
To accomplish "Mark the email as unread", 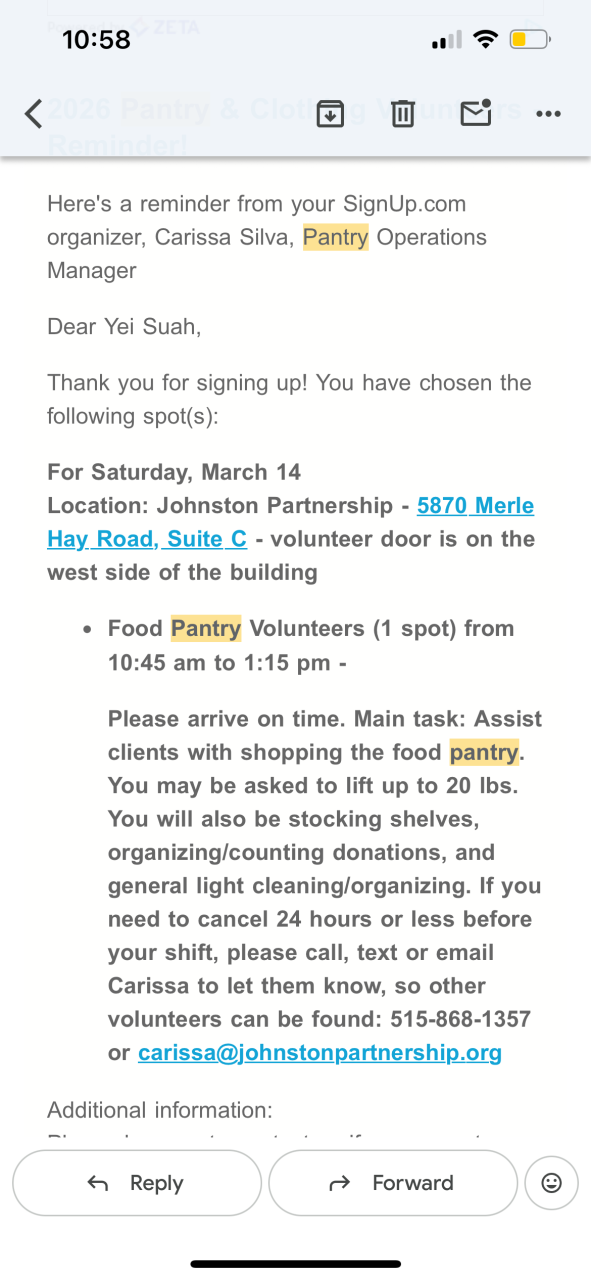I will (x=476, y=113).
